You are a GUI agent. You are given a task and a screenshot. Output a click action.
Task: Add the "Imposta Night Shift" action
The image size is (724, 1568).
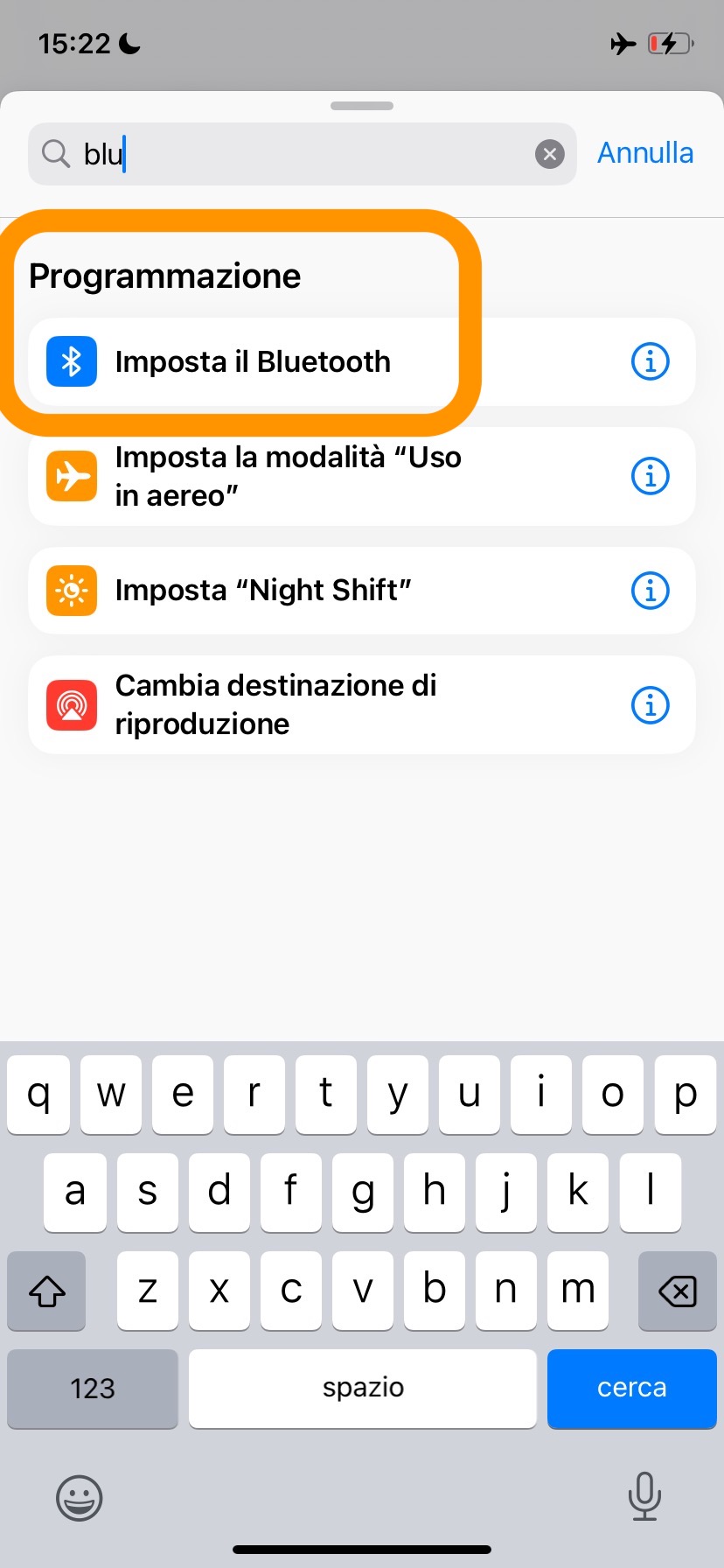[262, 591]
